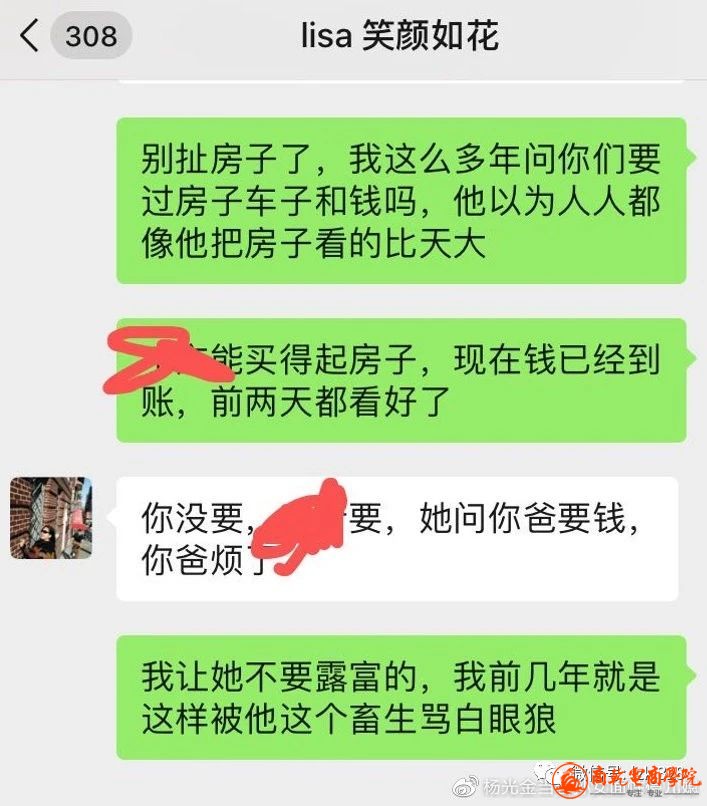Go back to the chat list
The width and height of the screenshot is (707, 806).
click(30, 37)
